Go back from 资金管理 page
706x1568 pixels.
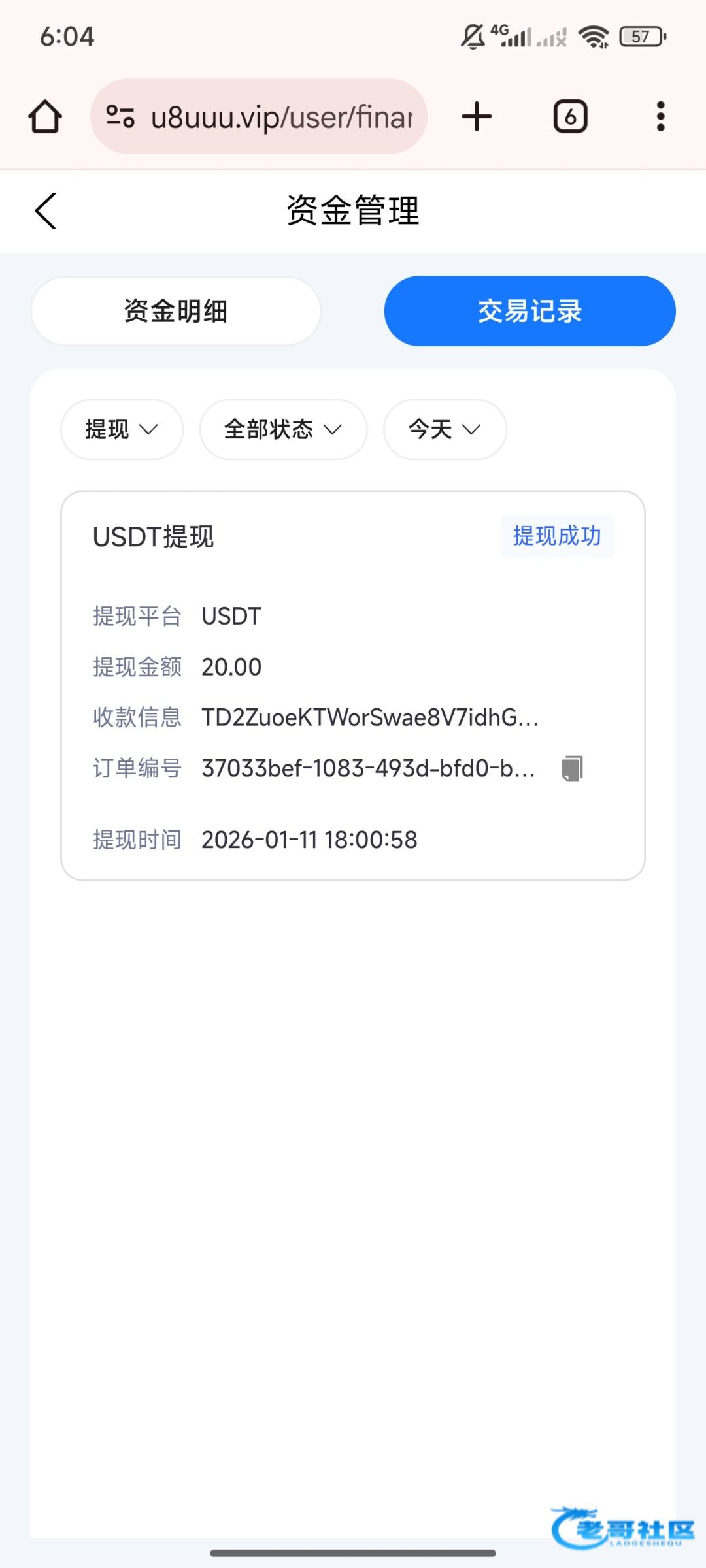[46, 211]
